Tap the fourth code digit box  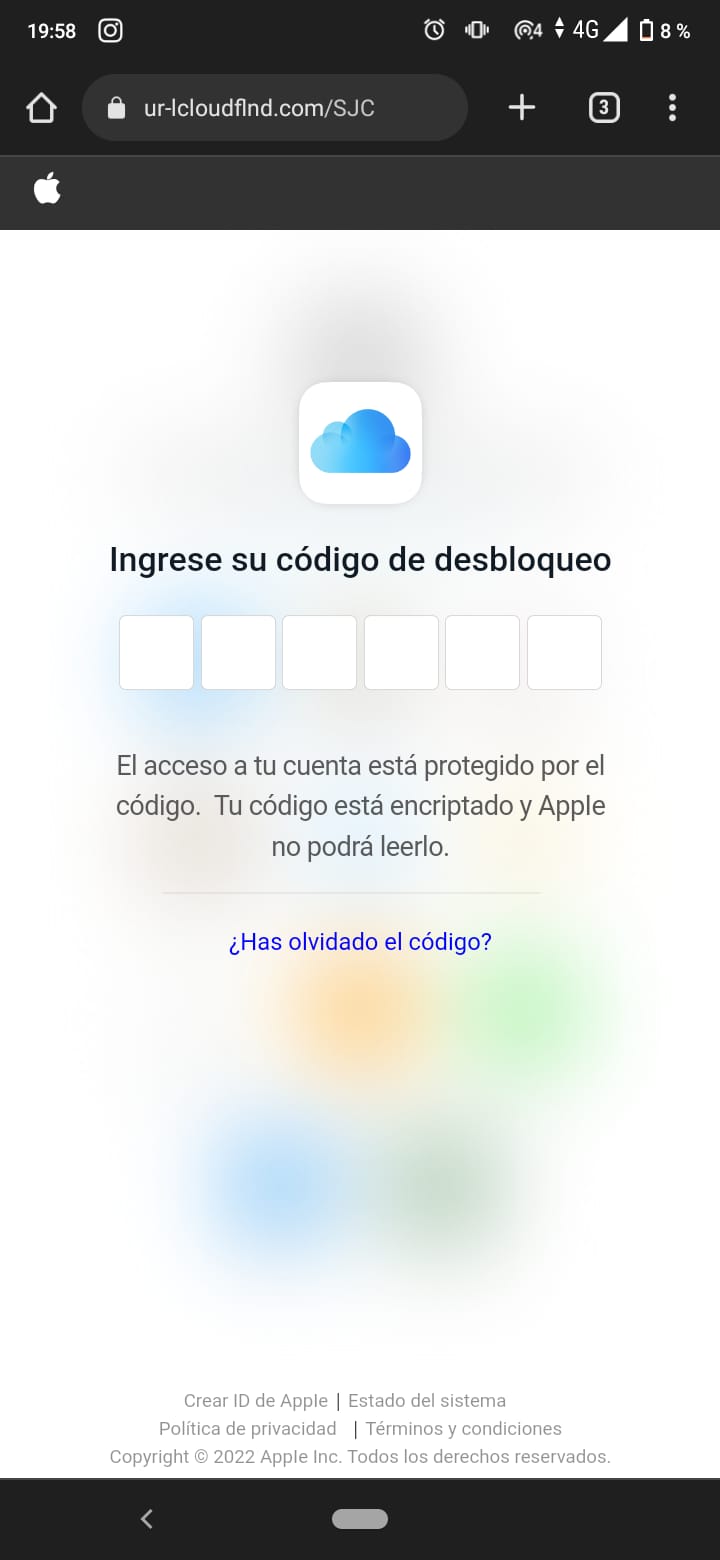pyautogui.click(x=401, y=652)
